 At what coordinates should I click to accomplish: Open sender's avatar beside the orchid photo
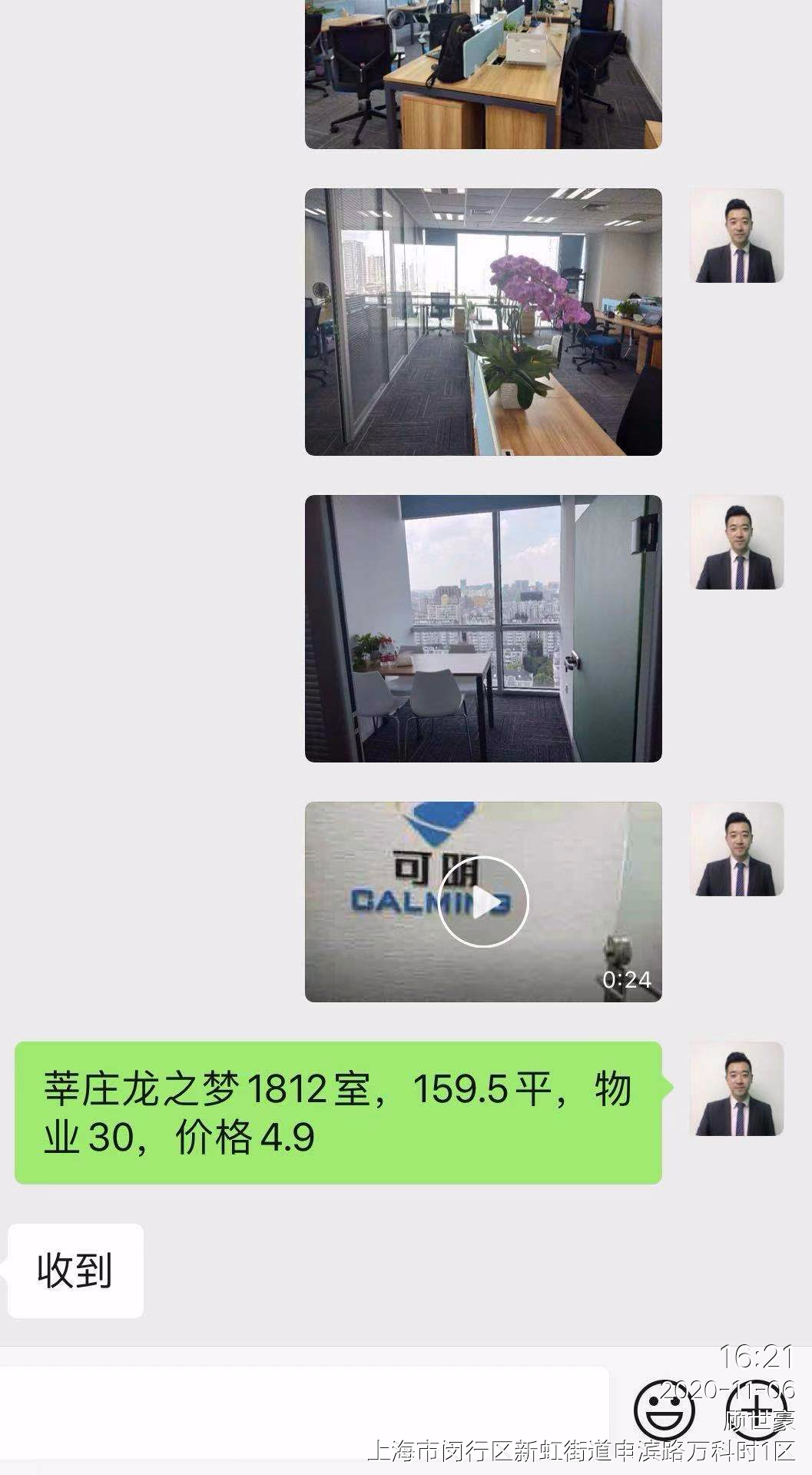click(737, 236)
